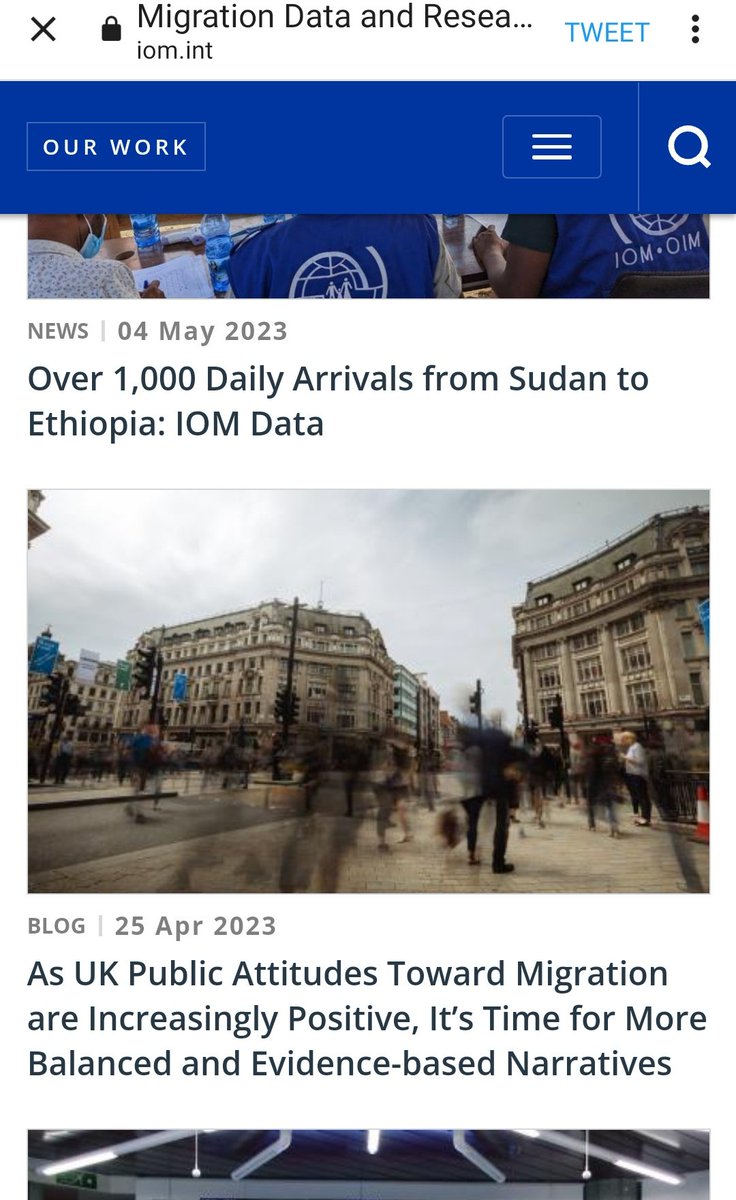Open the Sudan to Ethiopia arrivals article
This screenshot has width=736, height=1200.
337,401
